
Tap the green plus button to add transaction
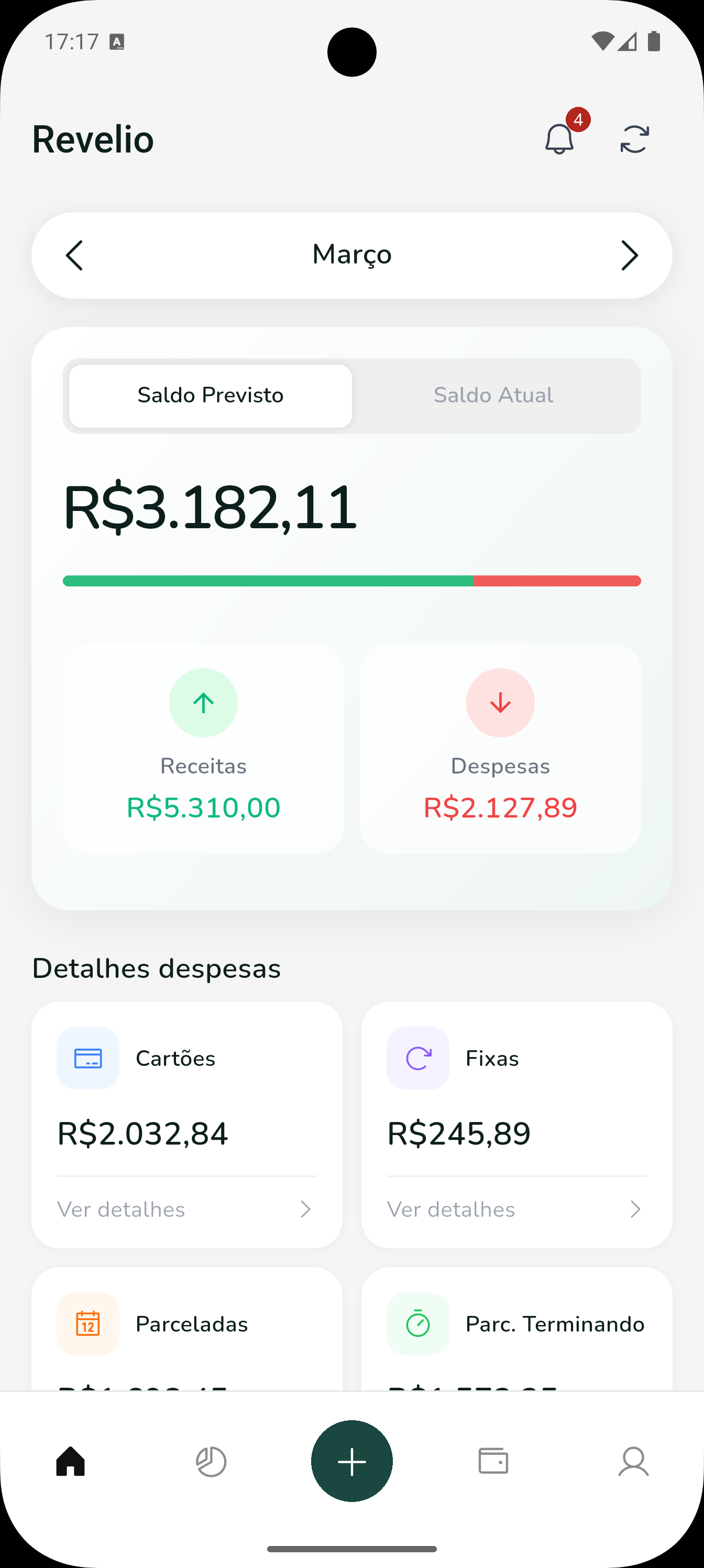pos(351,1461)
